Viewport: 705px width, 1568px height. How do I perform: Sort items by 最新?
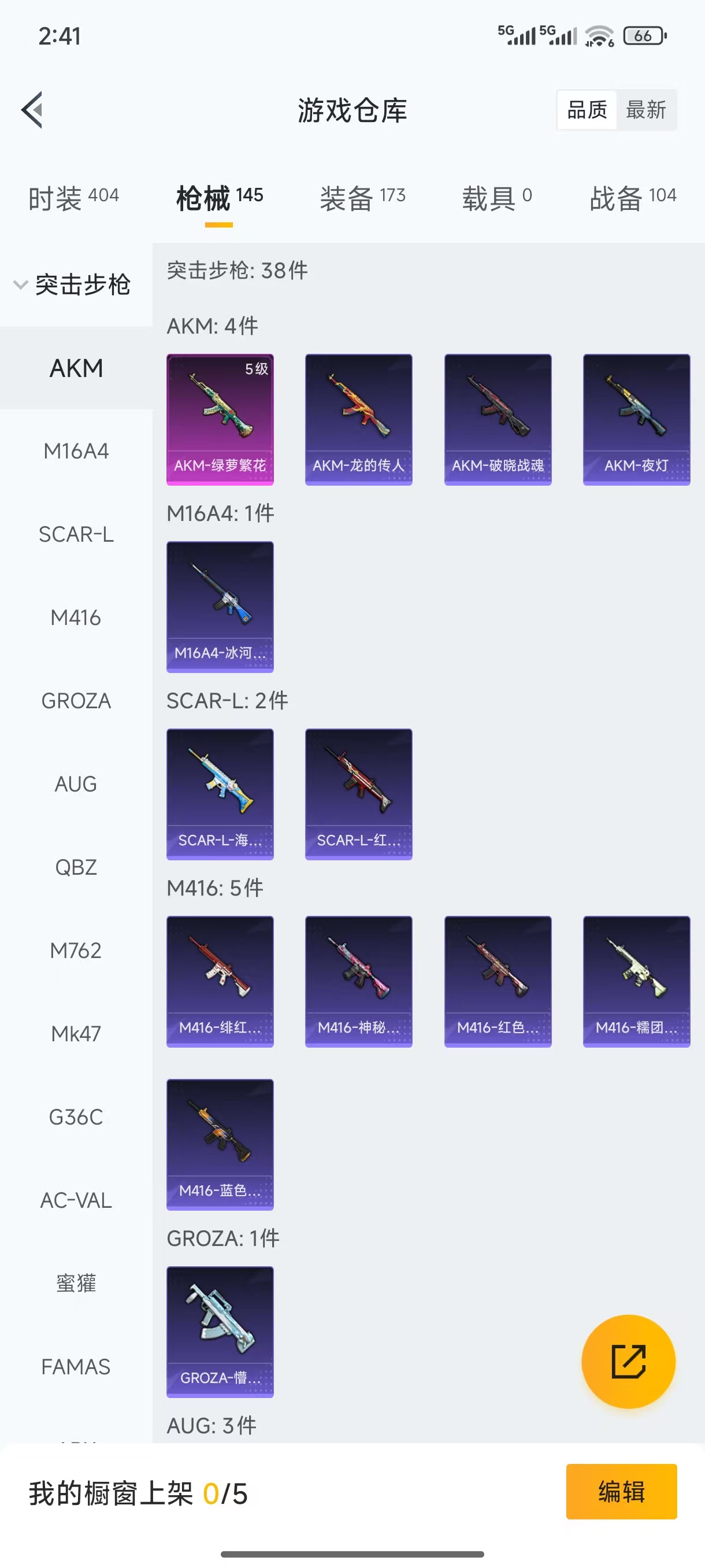[646, 110]
